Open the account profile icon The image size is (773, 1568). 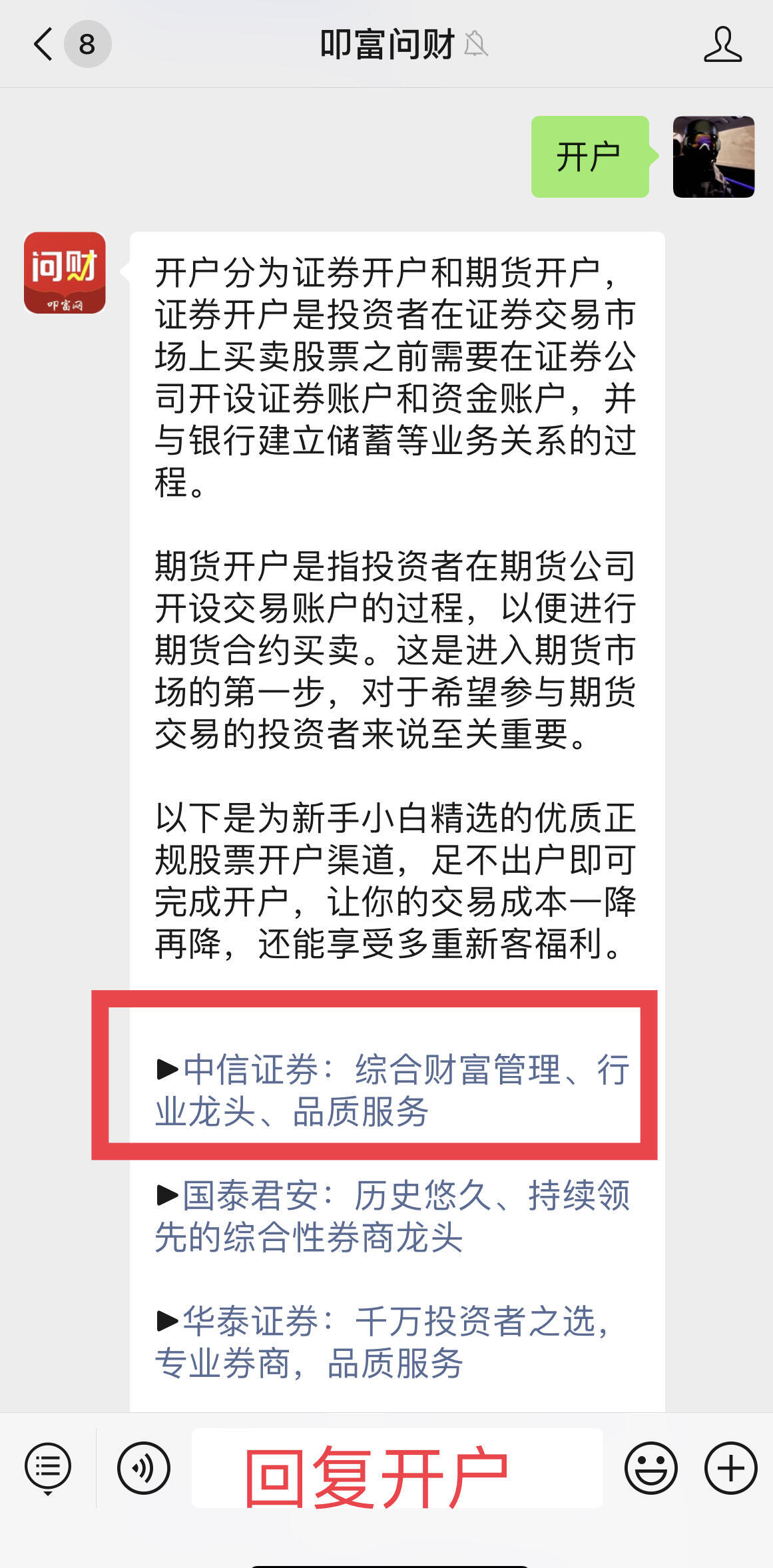point(722,45)
